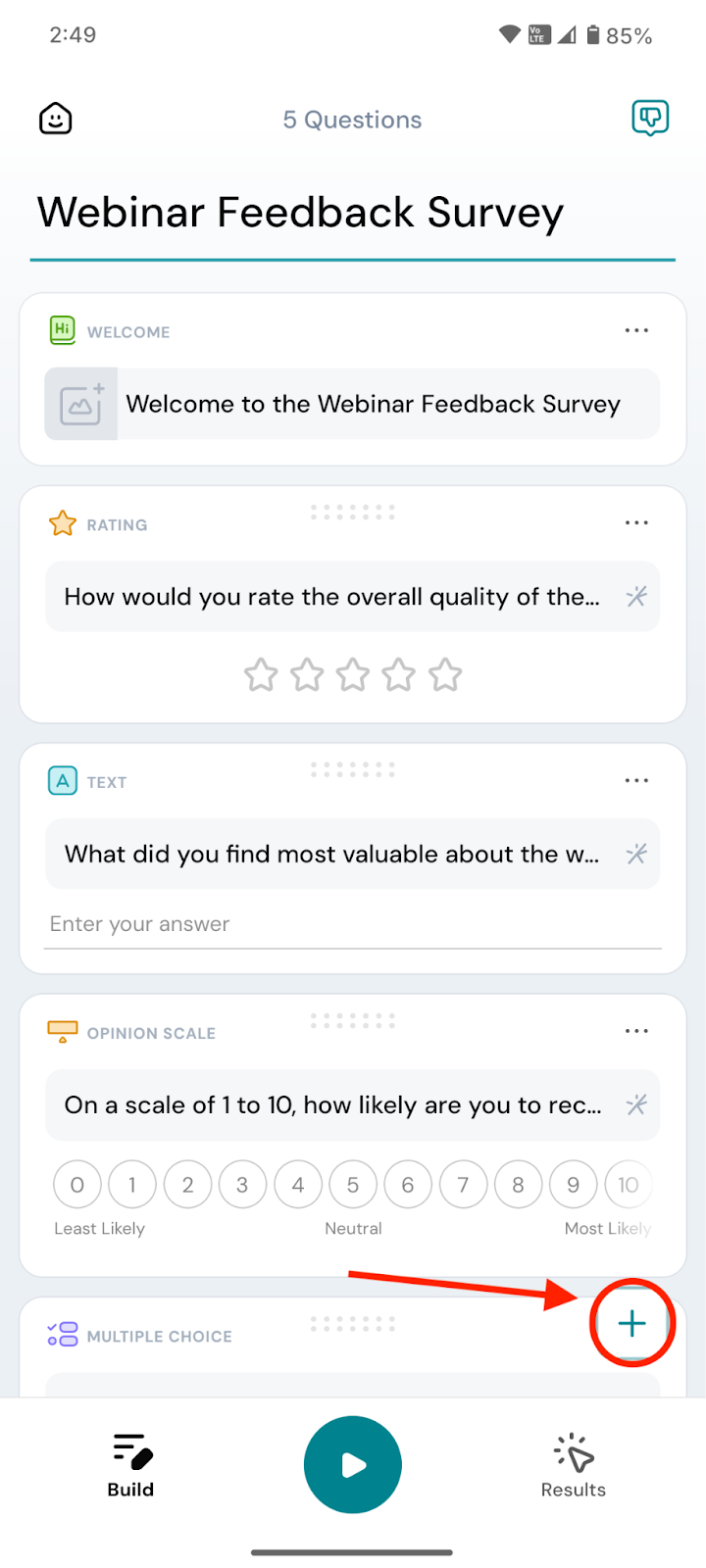The height and width of the screenshot is (1568, 706).
Task: Tap the magic wand on the Opinion Scale question
Action: coord(636,1105)
